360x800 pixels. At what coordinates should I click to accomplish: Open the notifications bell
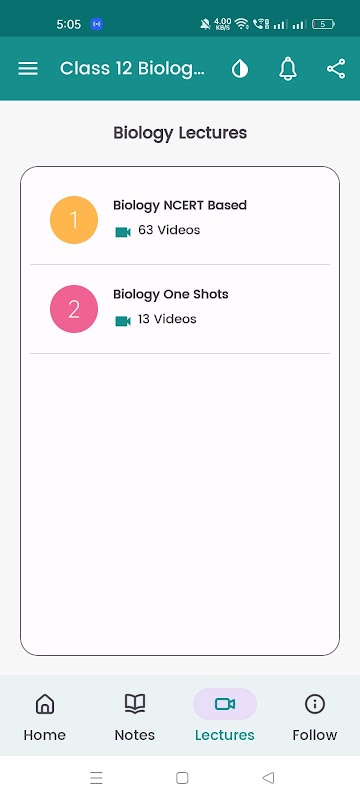click(288, 68)
